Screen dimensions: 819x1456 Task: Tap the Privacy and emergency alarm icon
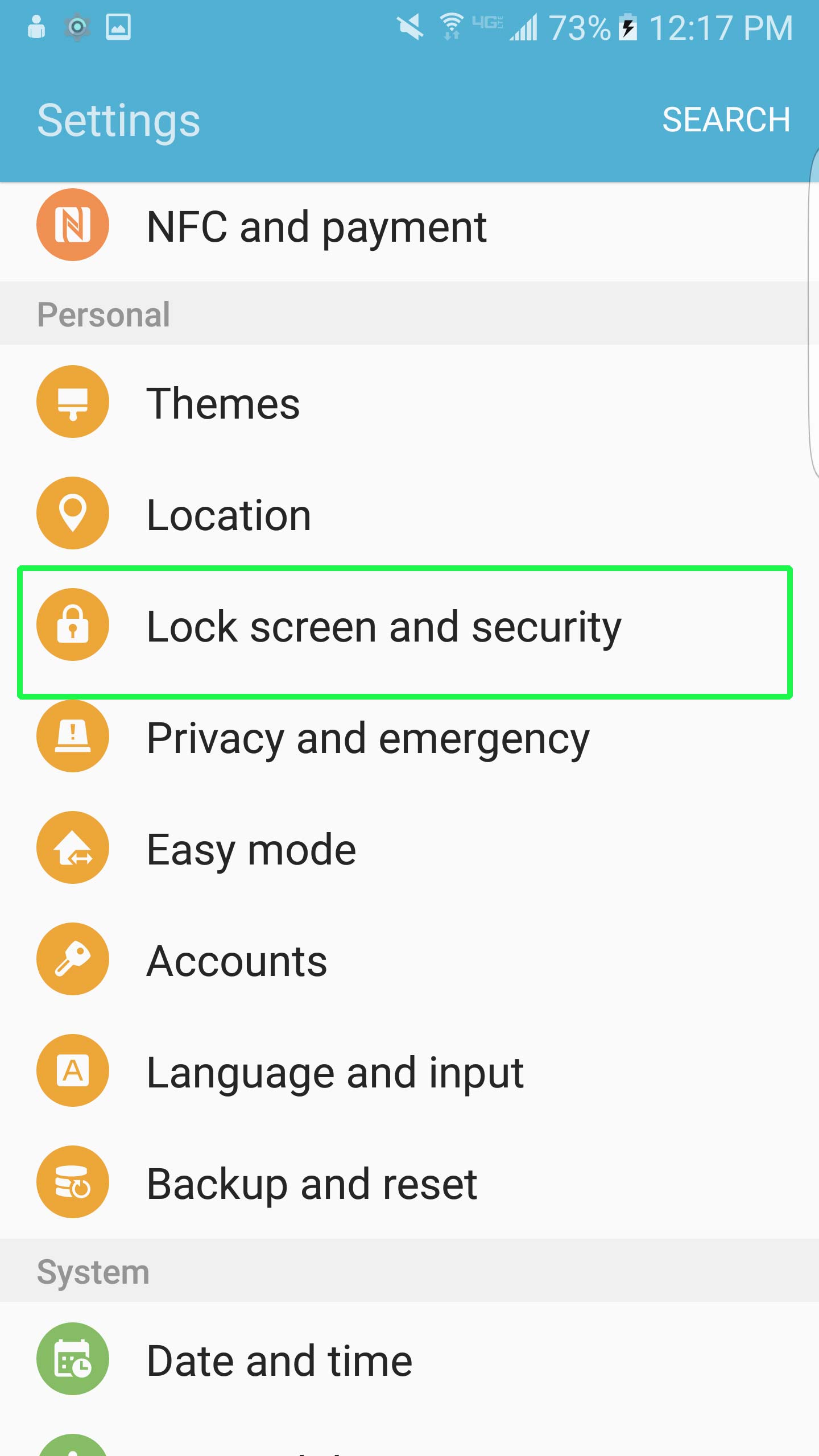pos(72,736)
